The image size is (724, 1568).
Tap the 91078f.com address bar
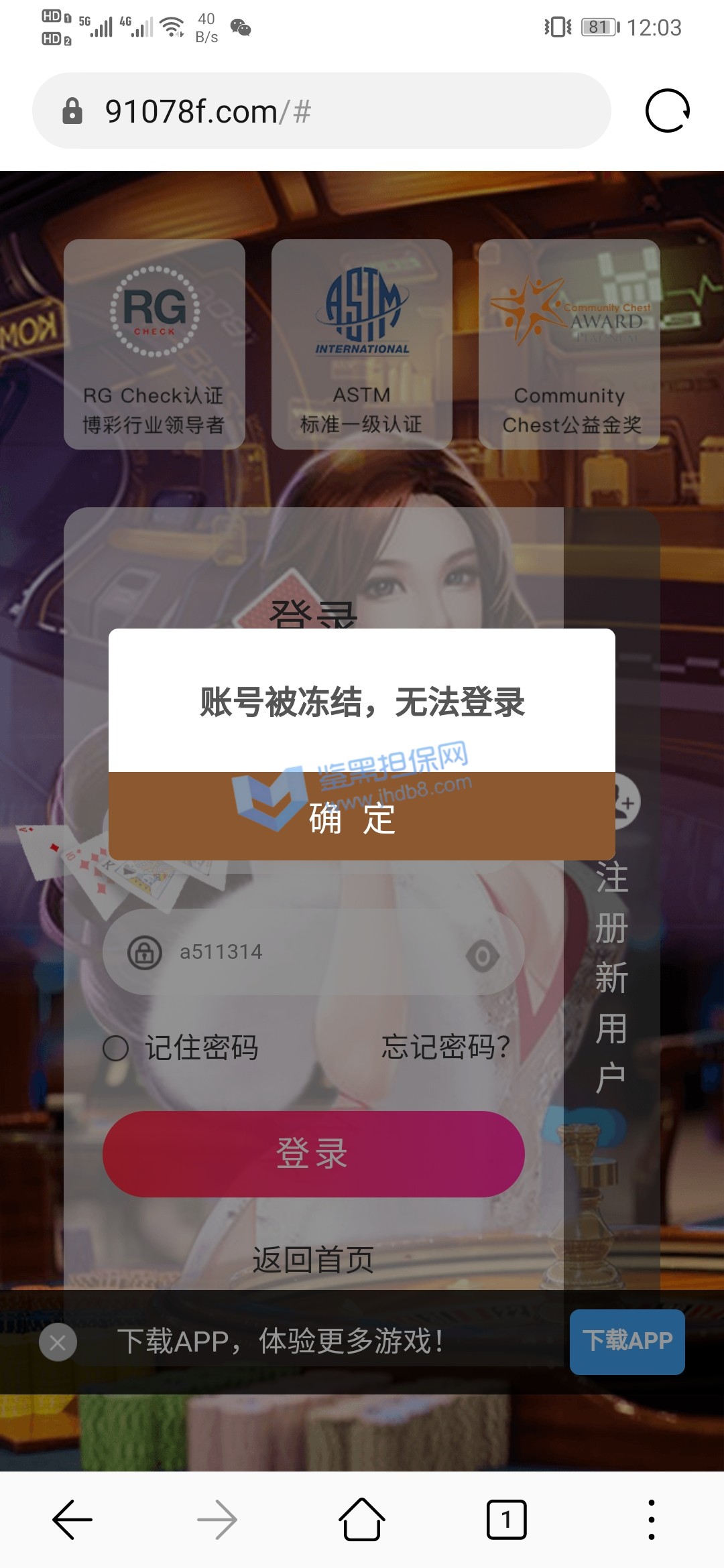[322, 111]
